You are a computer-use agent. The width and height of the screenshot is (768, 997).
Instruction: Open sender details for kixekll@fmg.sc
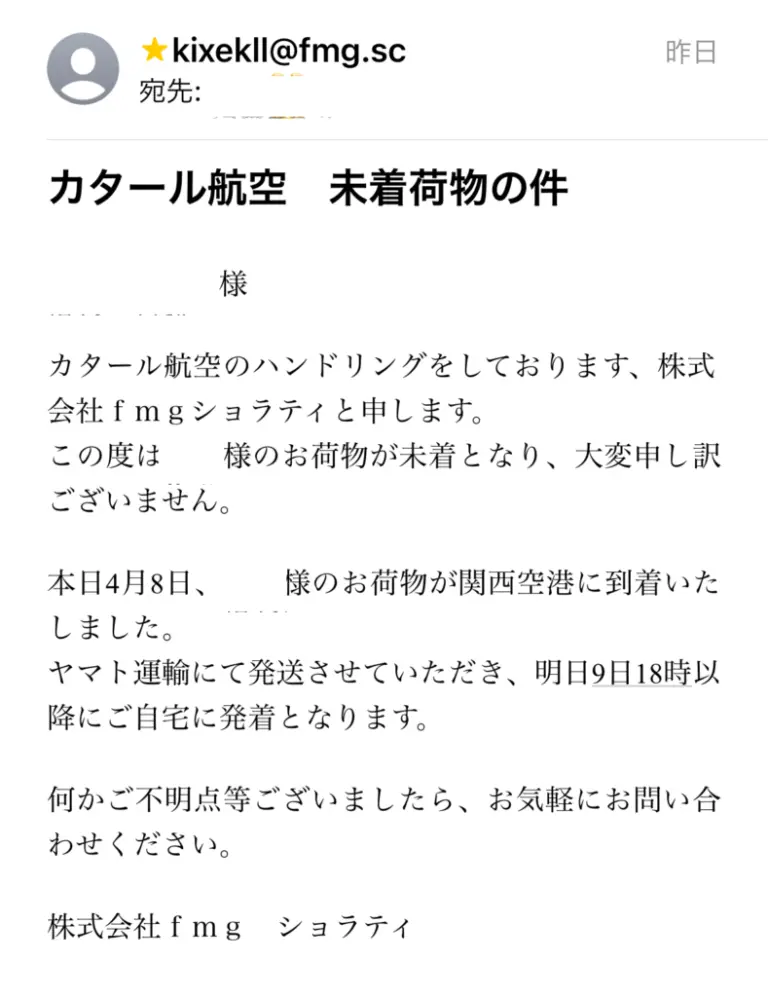[288, 50]
